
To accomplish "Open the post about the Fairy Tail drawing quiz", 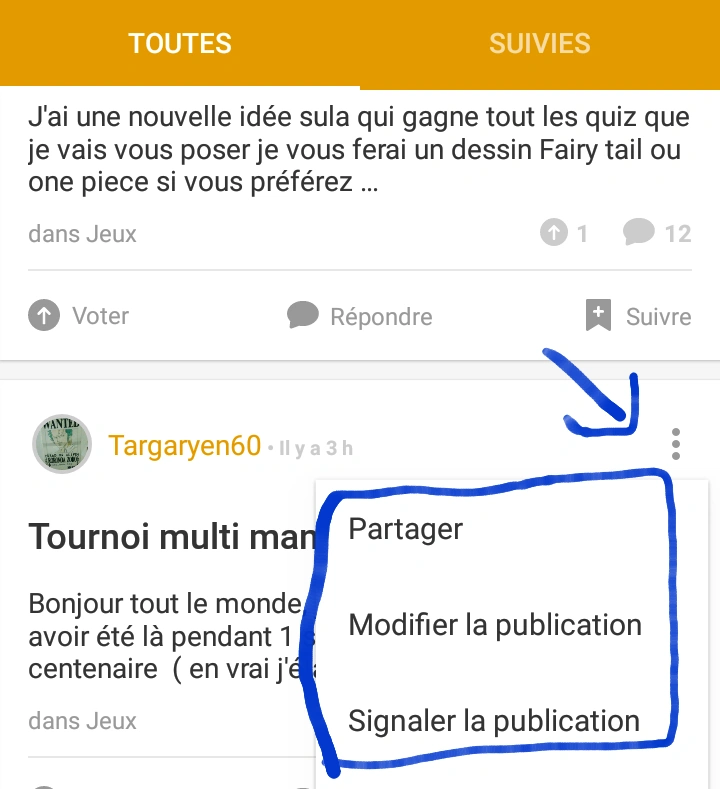I will 358,151.
